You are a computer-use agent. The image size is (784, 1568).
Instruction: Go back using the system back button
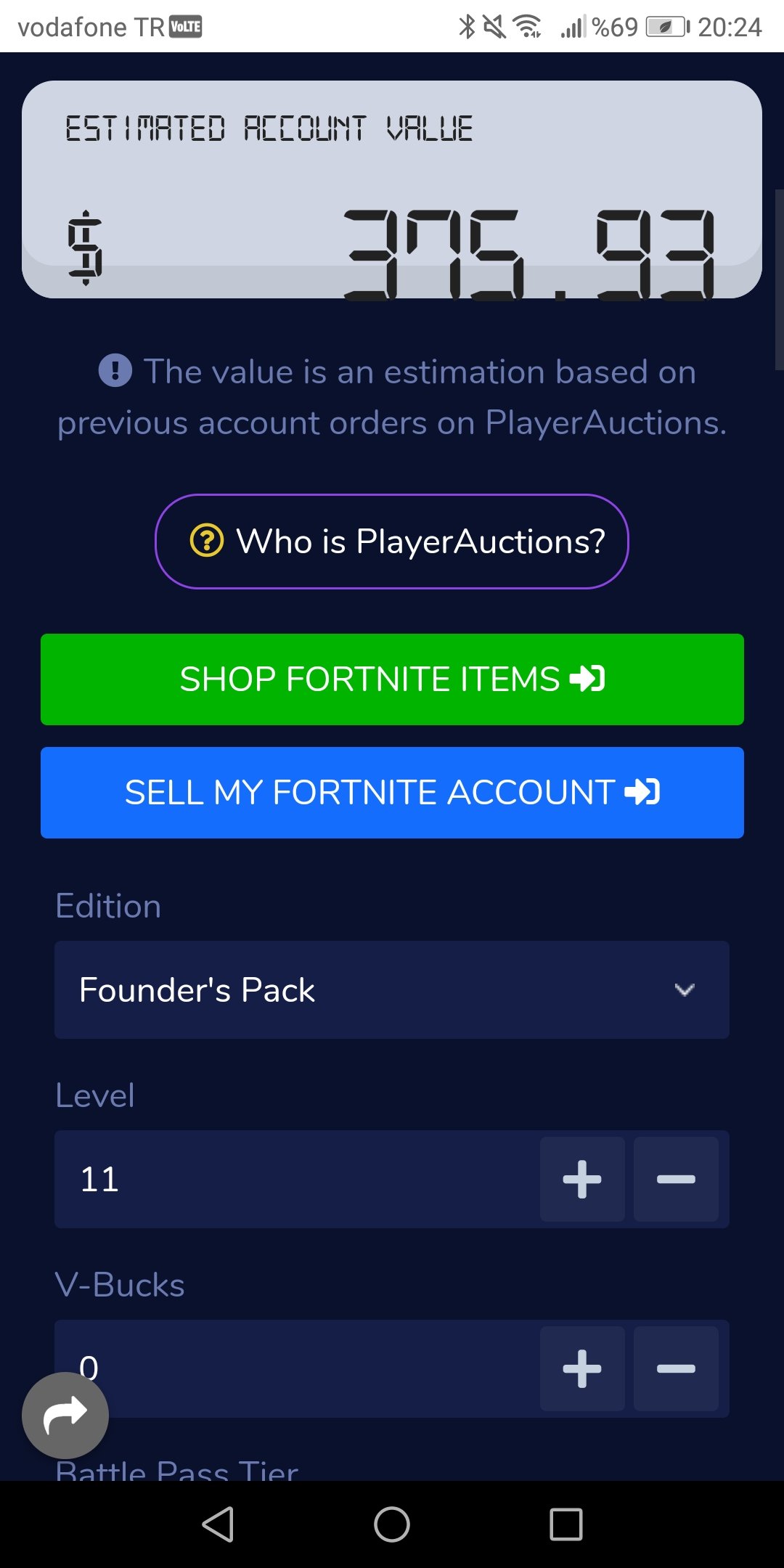point(218,1524)
